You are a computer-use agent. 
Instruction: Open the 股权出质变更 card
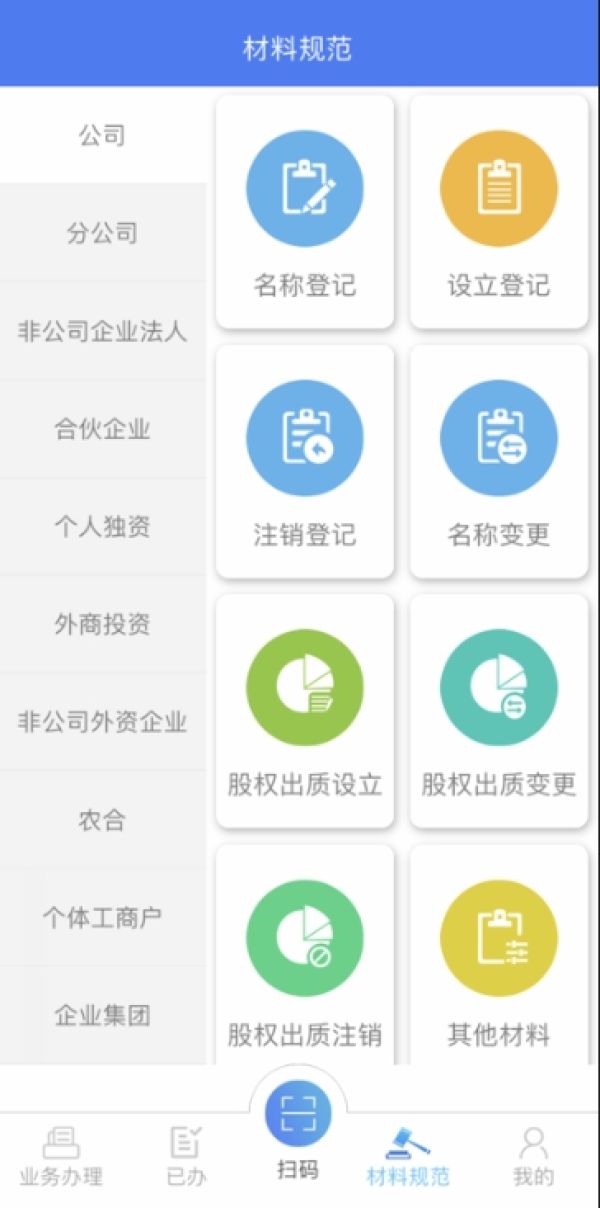[499, 711]
